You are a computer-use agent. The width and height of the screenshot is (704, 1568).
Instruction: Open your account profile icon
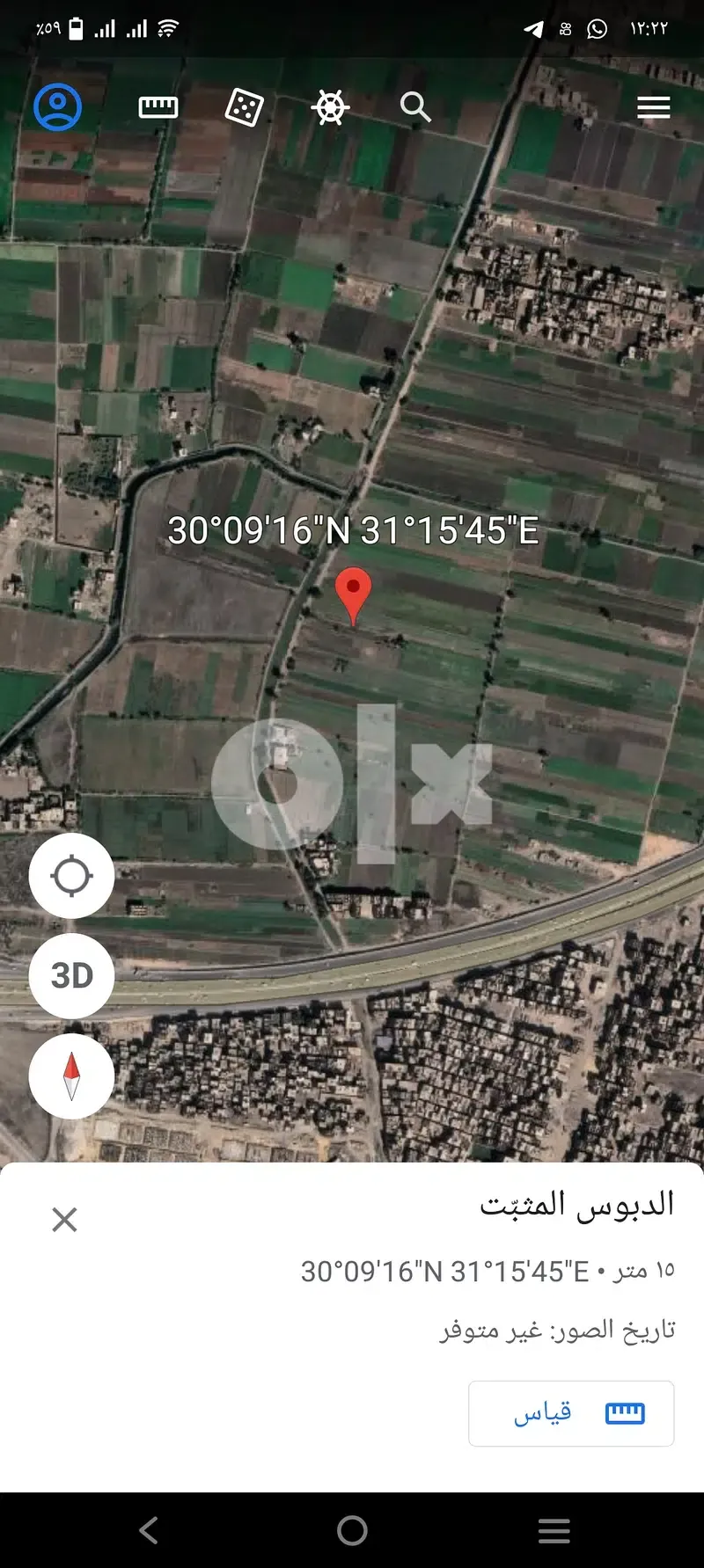[56, 106]
